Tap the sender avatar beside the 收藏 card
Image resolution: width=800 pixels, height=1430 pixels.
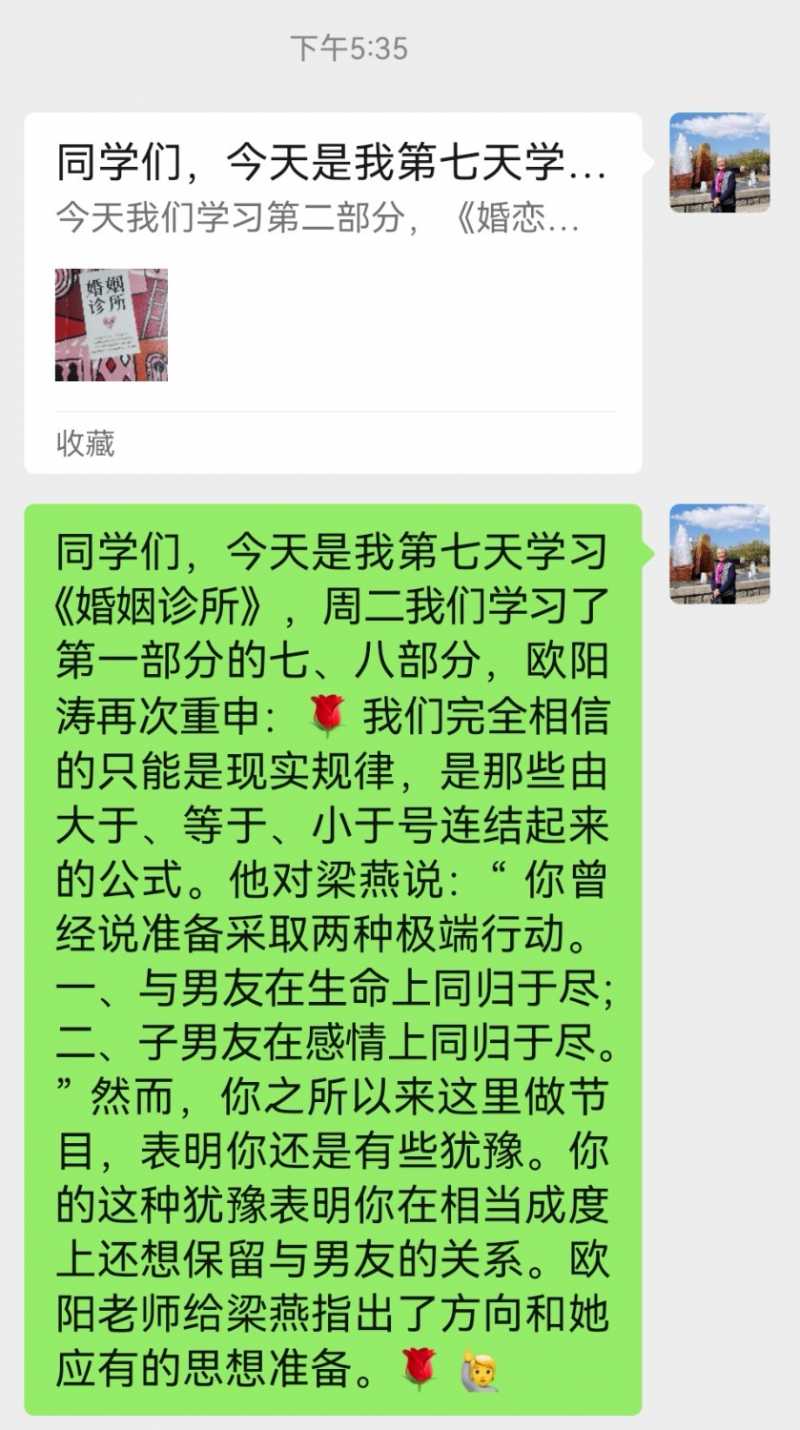719,162
